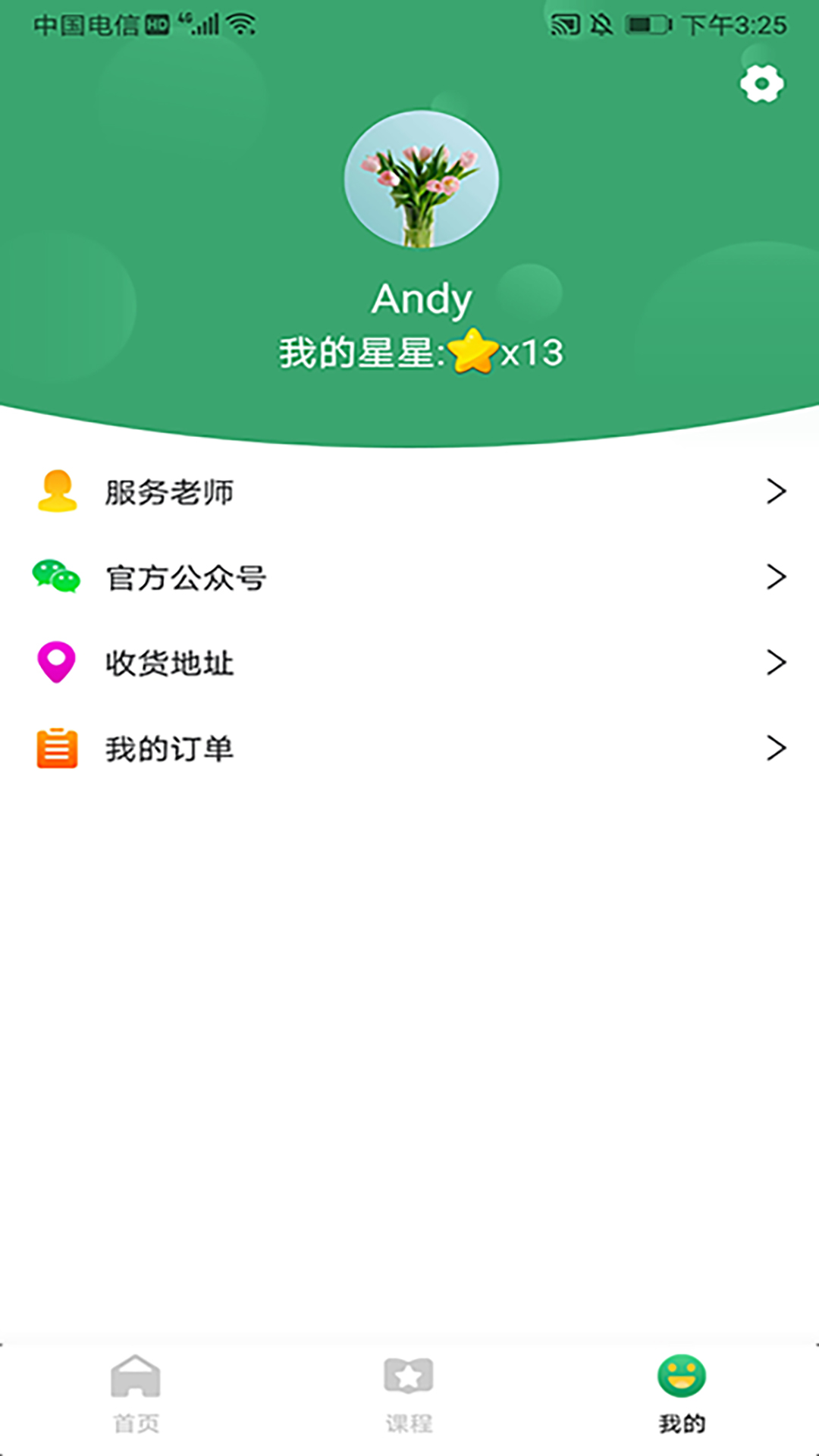The image size is (819, 1456).
Task: Open the settings gear icon
Action: pyautogui.click(x=761, y=83)
